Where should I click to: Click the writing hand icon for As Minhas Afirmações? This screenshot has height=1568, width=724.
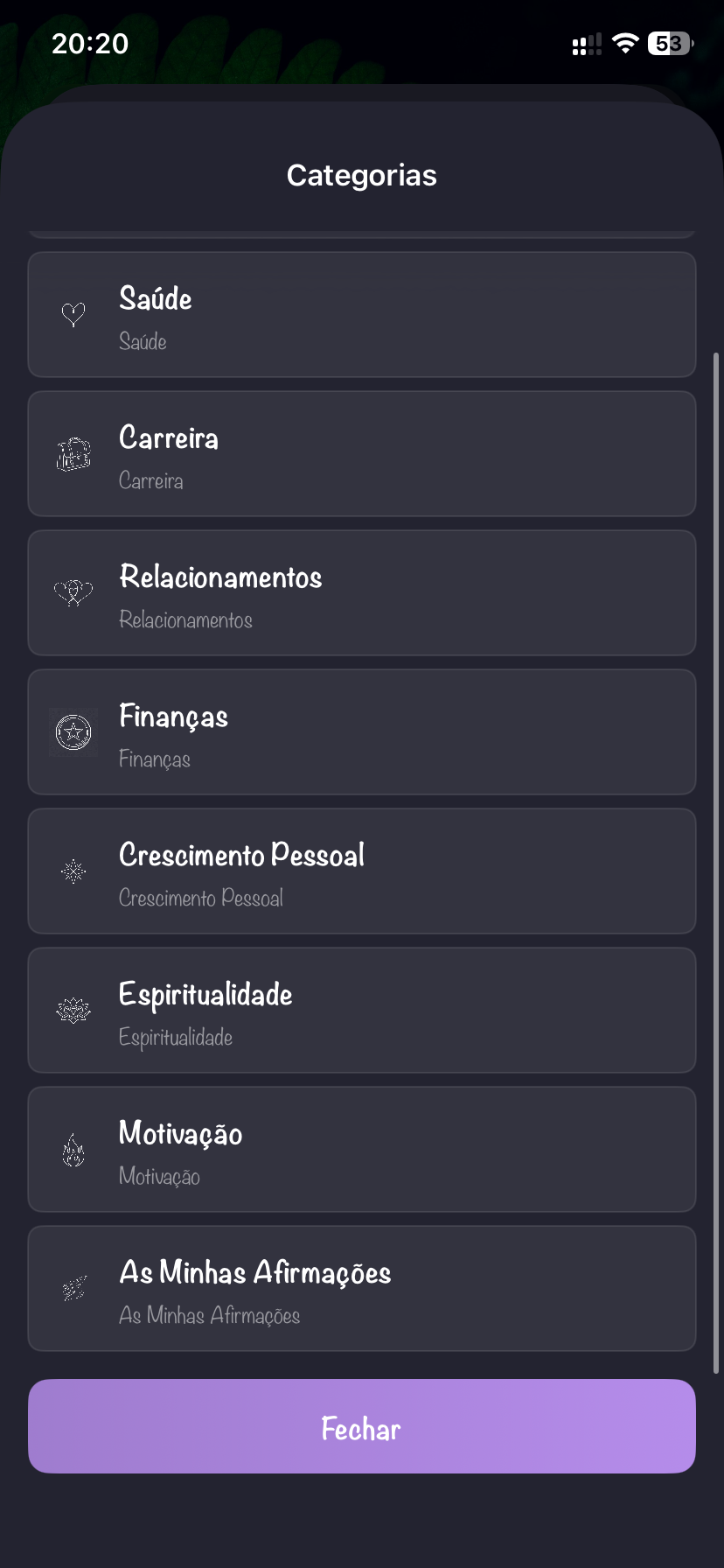[x=73, y=1288]
